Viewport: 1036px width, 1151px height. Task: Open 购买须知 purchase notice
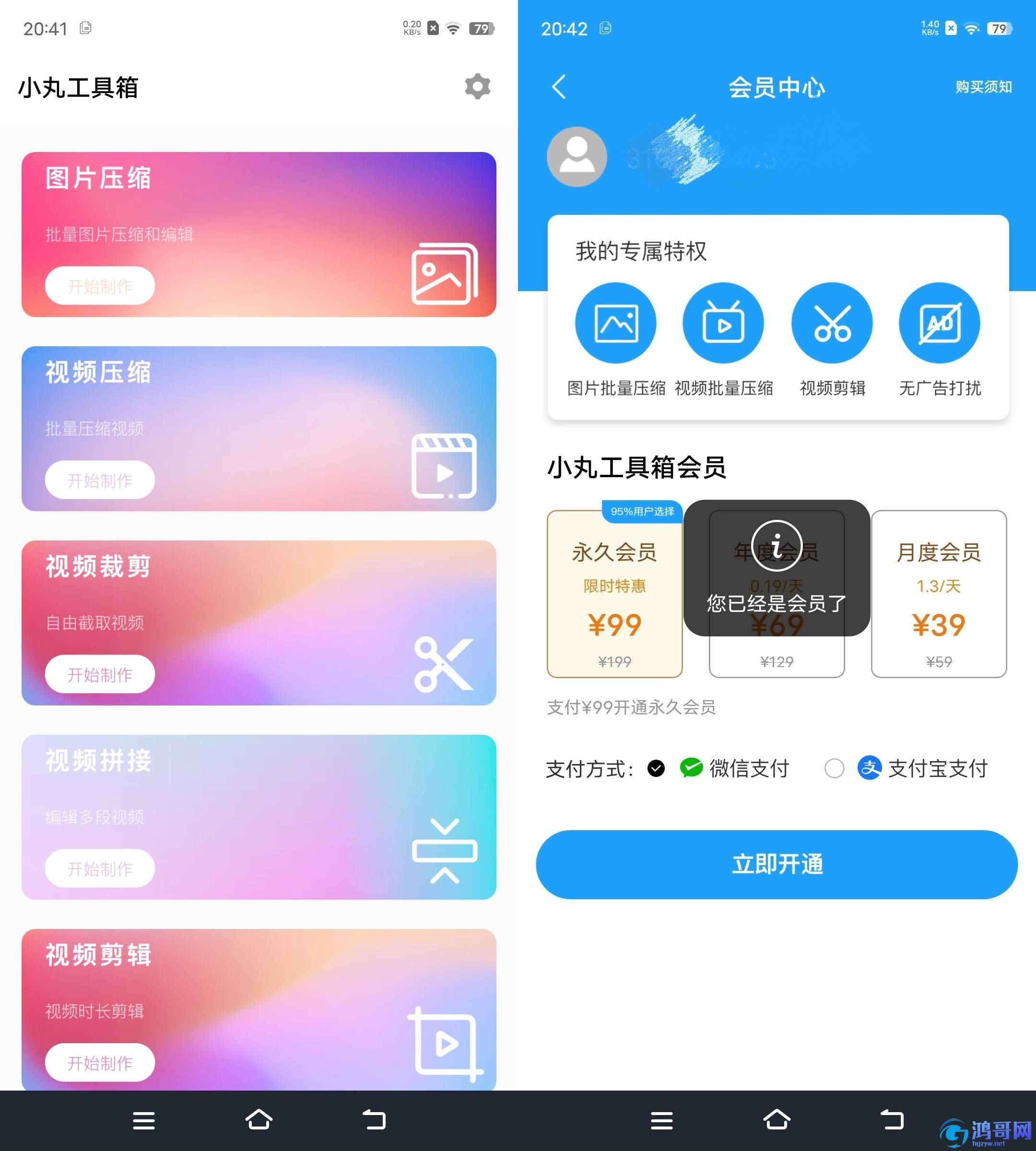click(983, 86)
